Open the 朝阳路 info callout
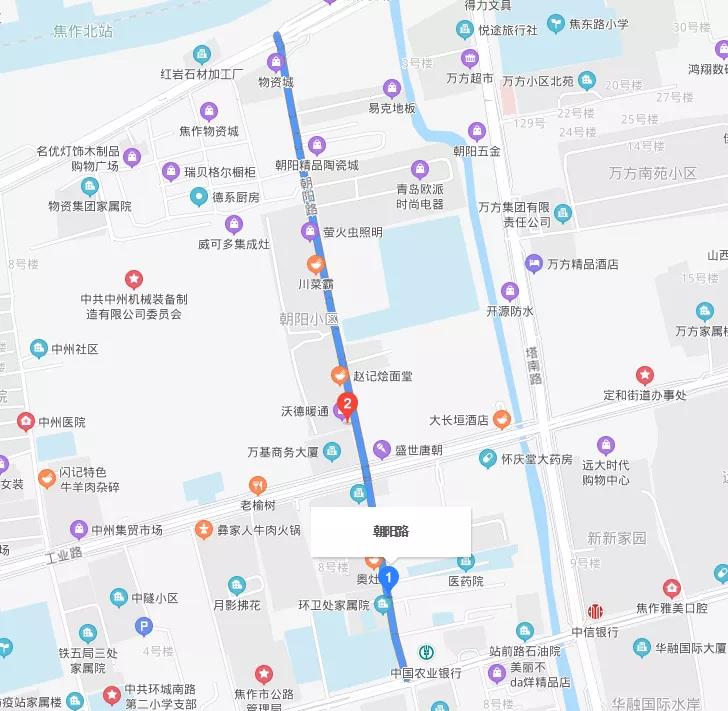This screenshot has width=728, height=711. point(390,531)
